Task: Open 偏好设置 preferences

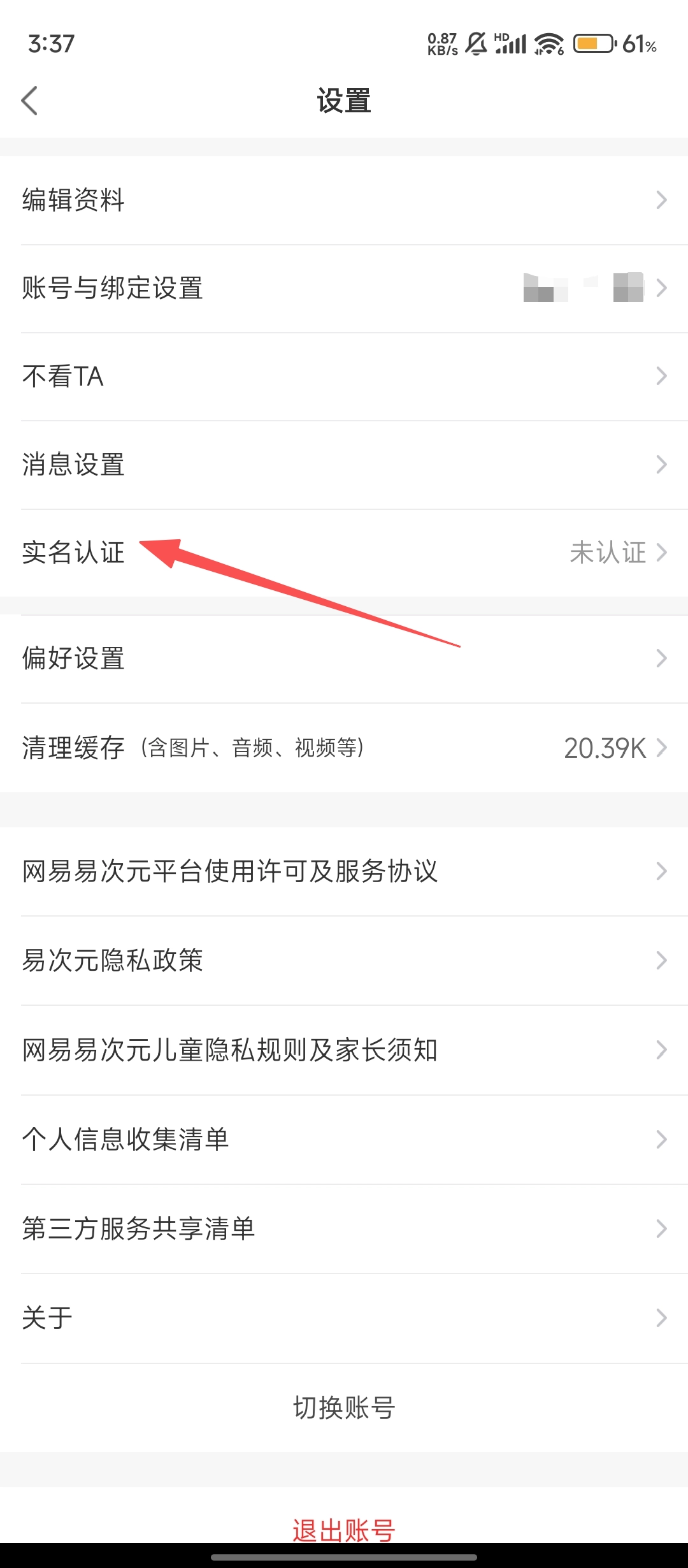Action: coord(344,658)
